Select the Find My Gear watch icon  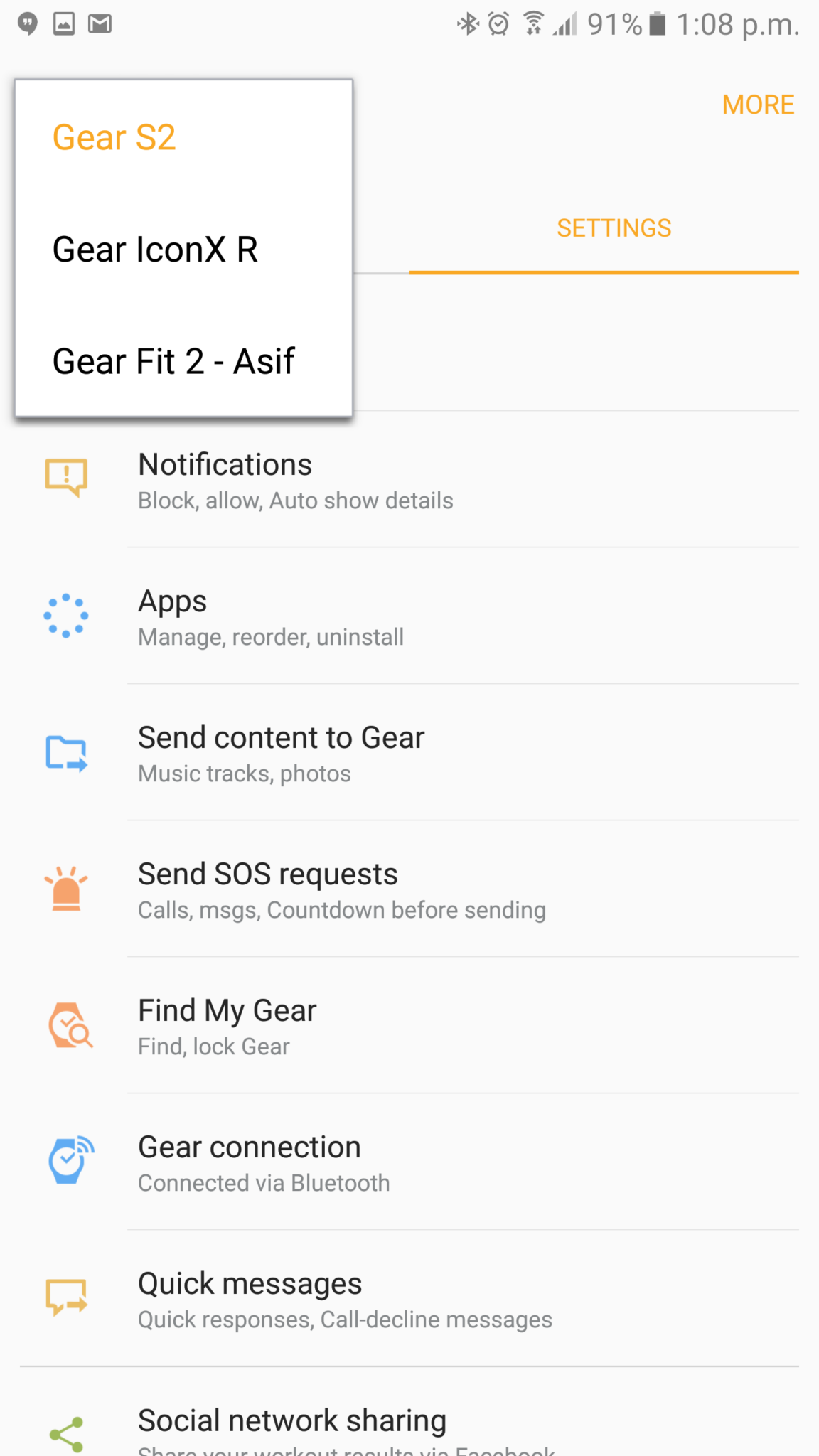(70, 1026)
